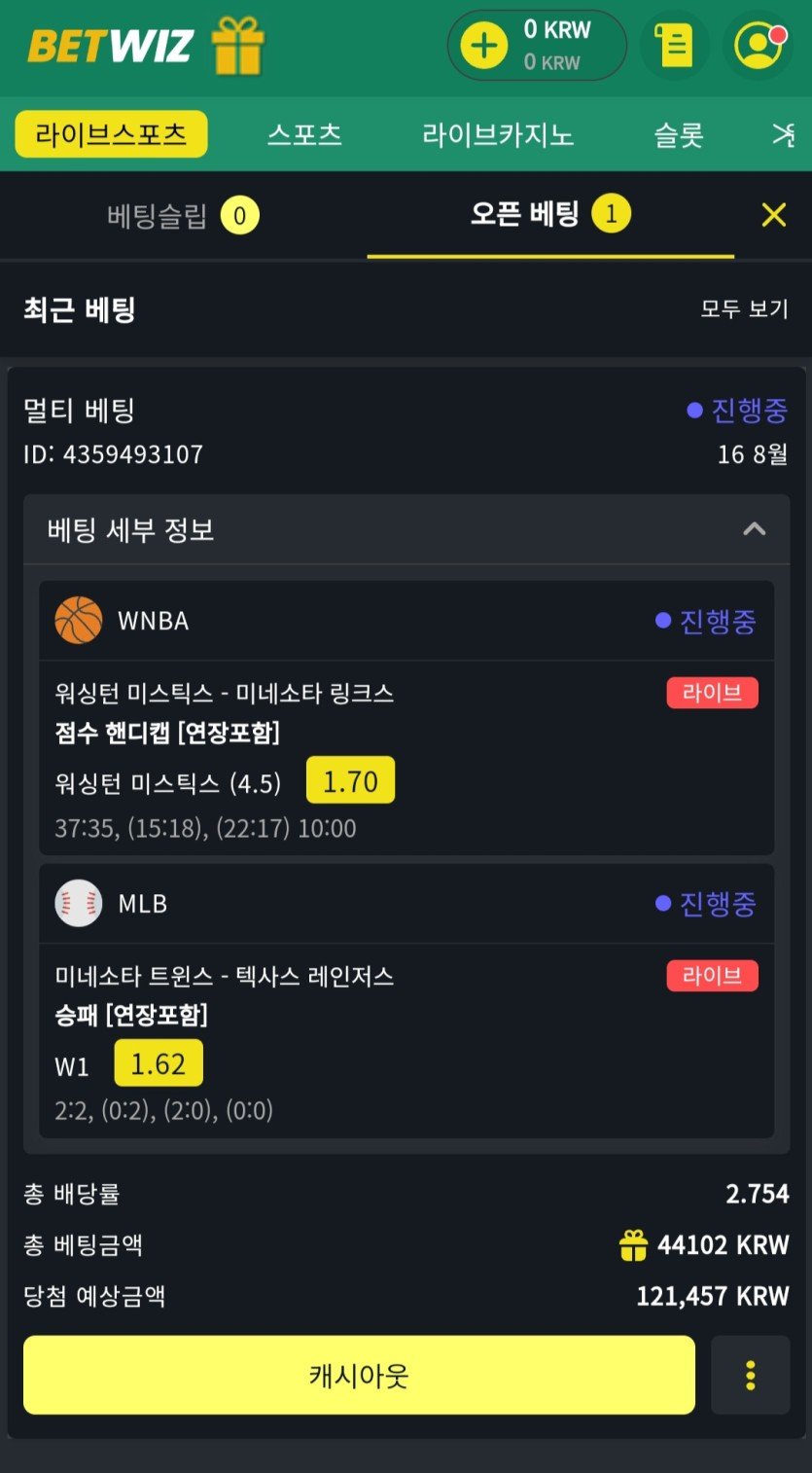Select the 오픈 베팅 tab

click(549, 215)
